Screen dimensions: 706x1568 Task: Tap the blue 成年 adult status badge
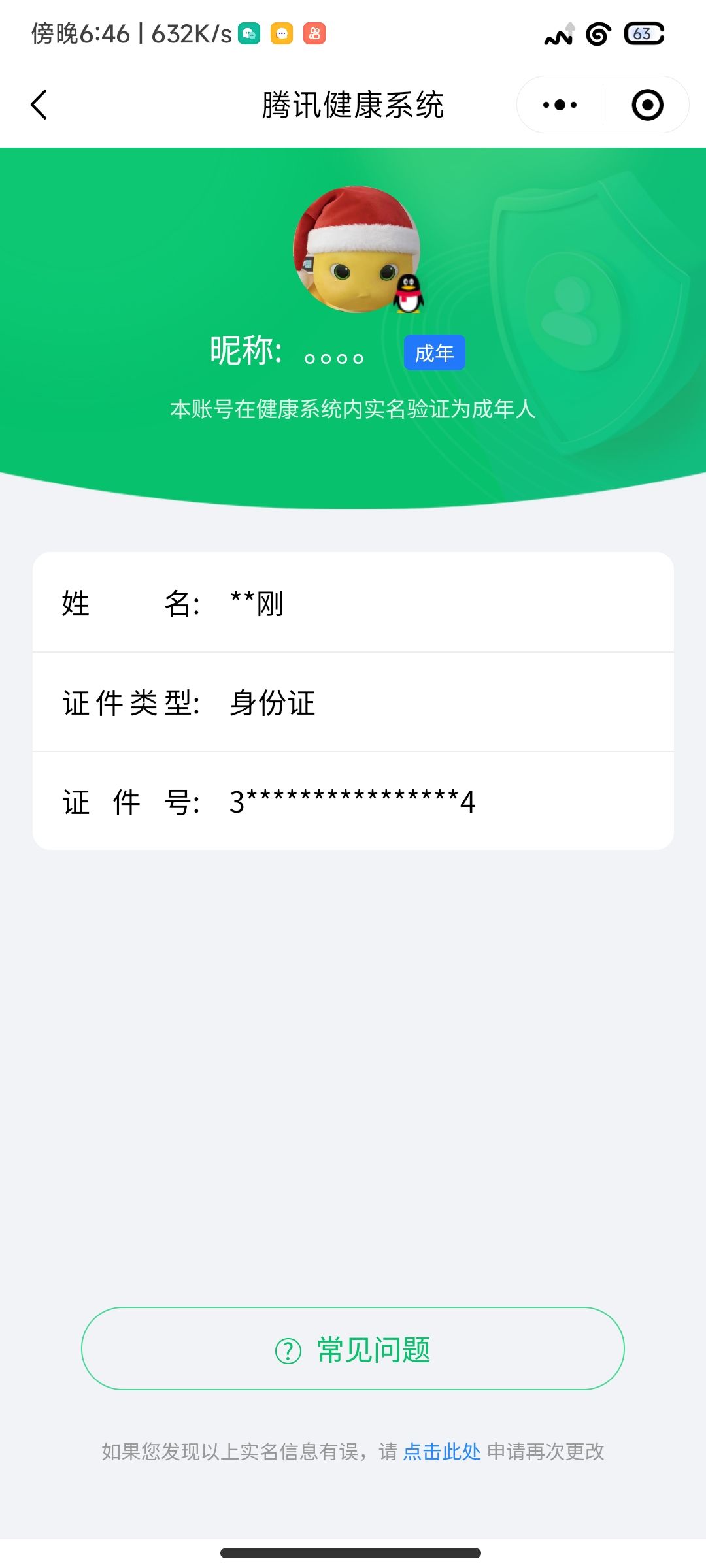click(x=434, y=351)
